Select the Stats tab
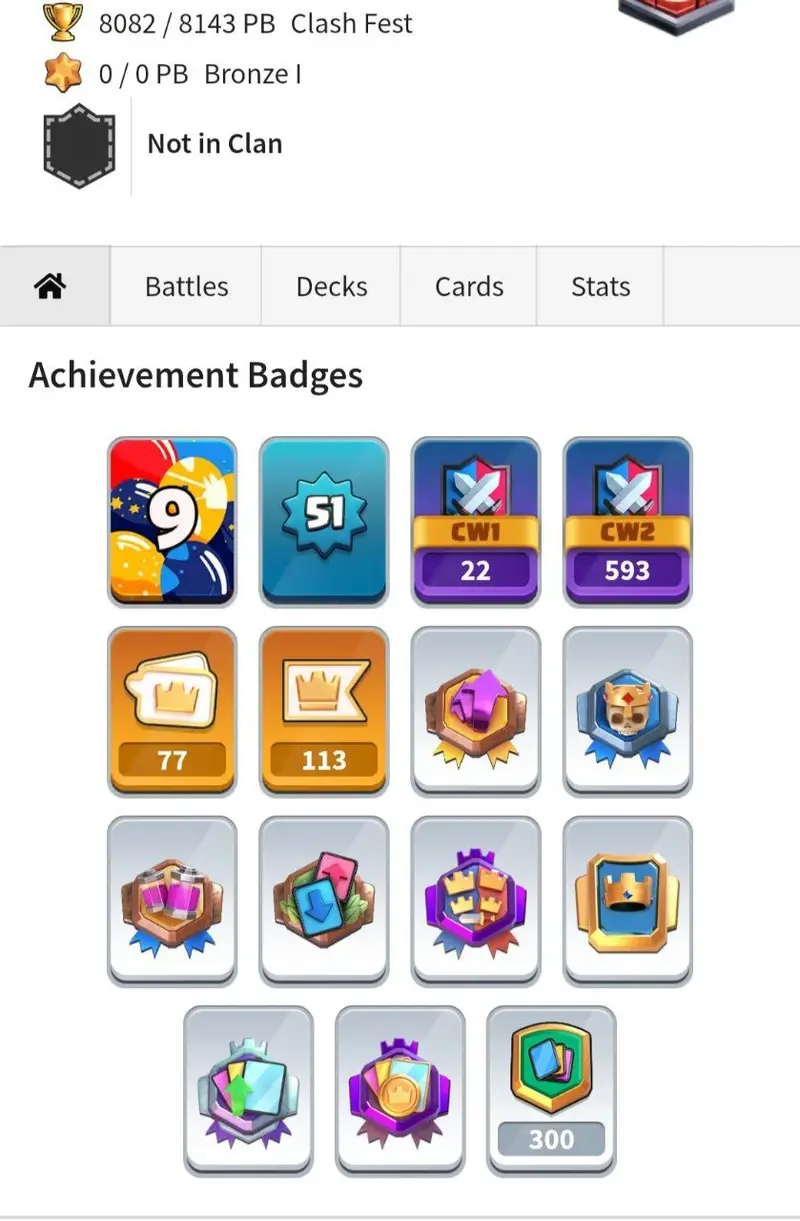This screenshot has height=1221, width=800. point(600,287)
